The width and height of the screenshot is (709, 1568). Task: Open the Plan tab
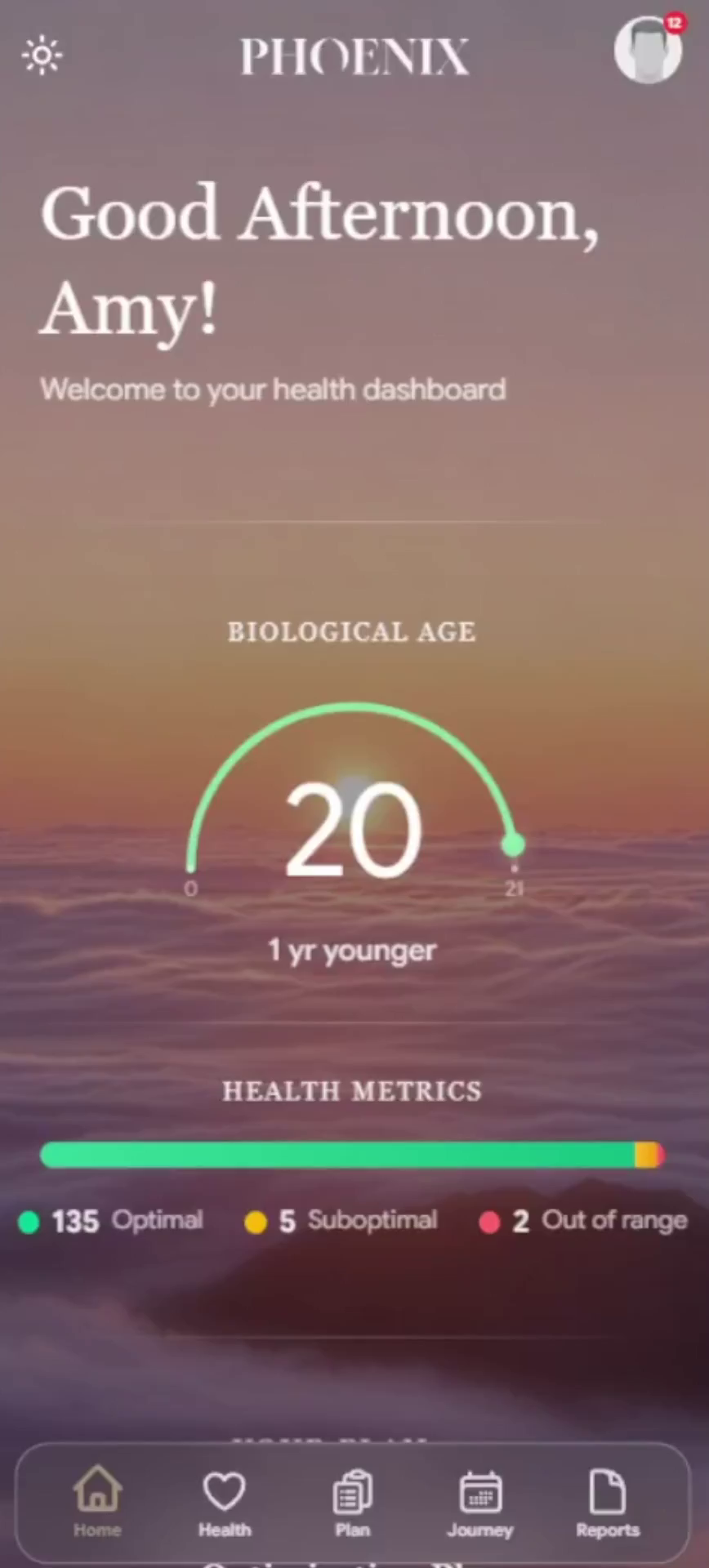[352, 1501]
